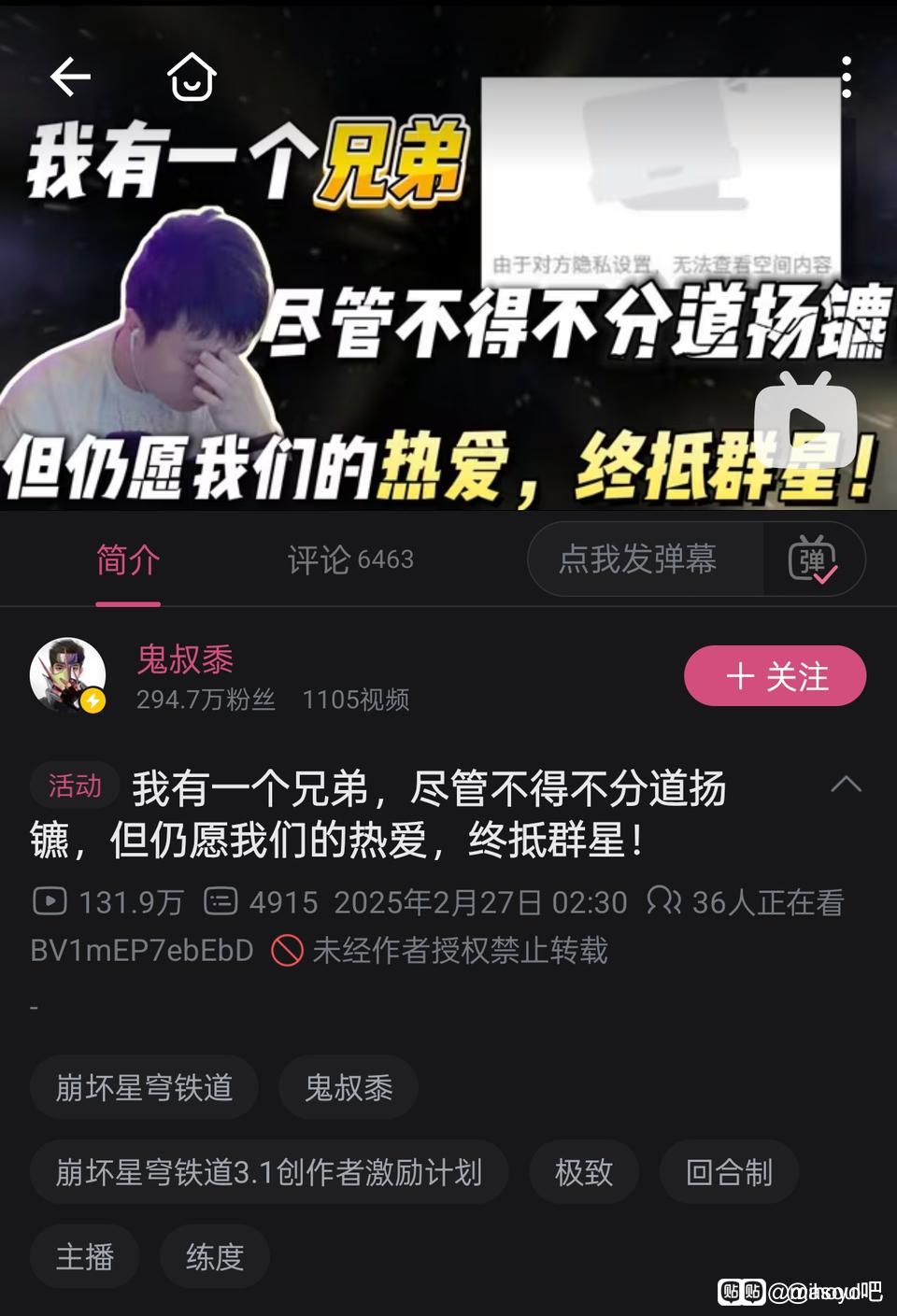Screen dimensions: 897x1316
Task: Open the 活动 tag
Action: [x=75, y=786]
